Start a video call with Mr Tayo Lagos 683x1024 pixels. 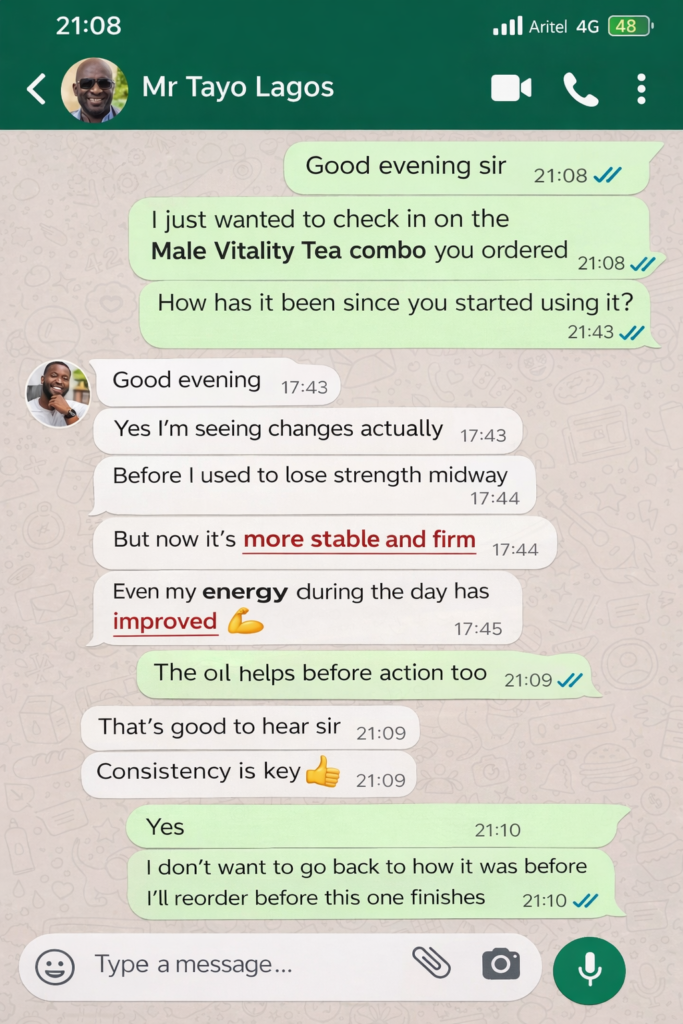[x=511, y=89]
